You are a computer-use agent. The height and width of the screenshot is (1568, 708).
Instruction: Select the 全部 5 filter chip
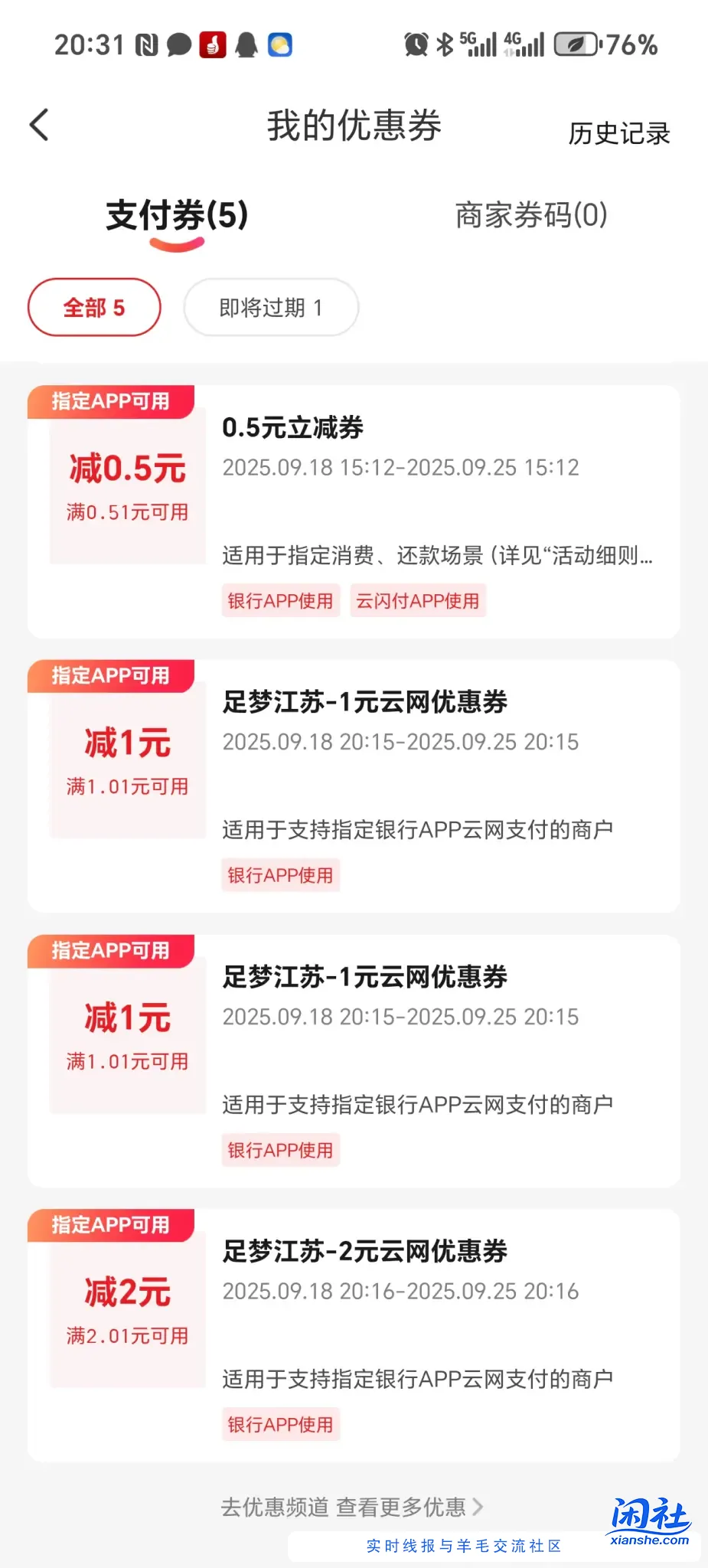tap(94, 308)
